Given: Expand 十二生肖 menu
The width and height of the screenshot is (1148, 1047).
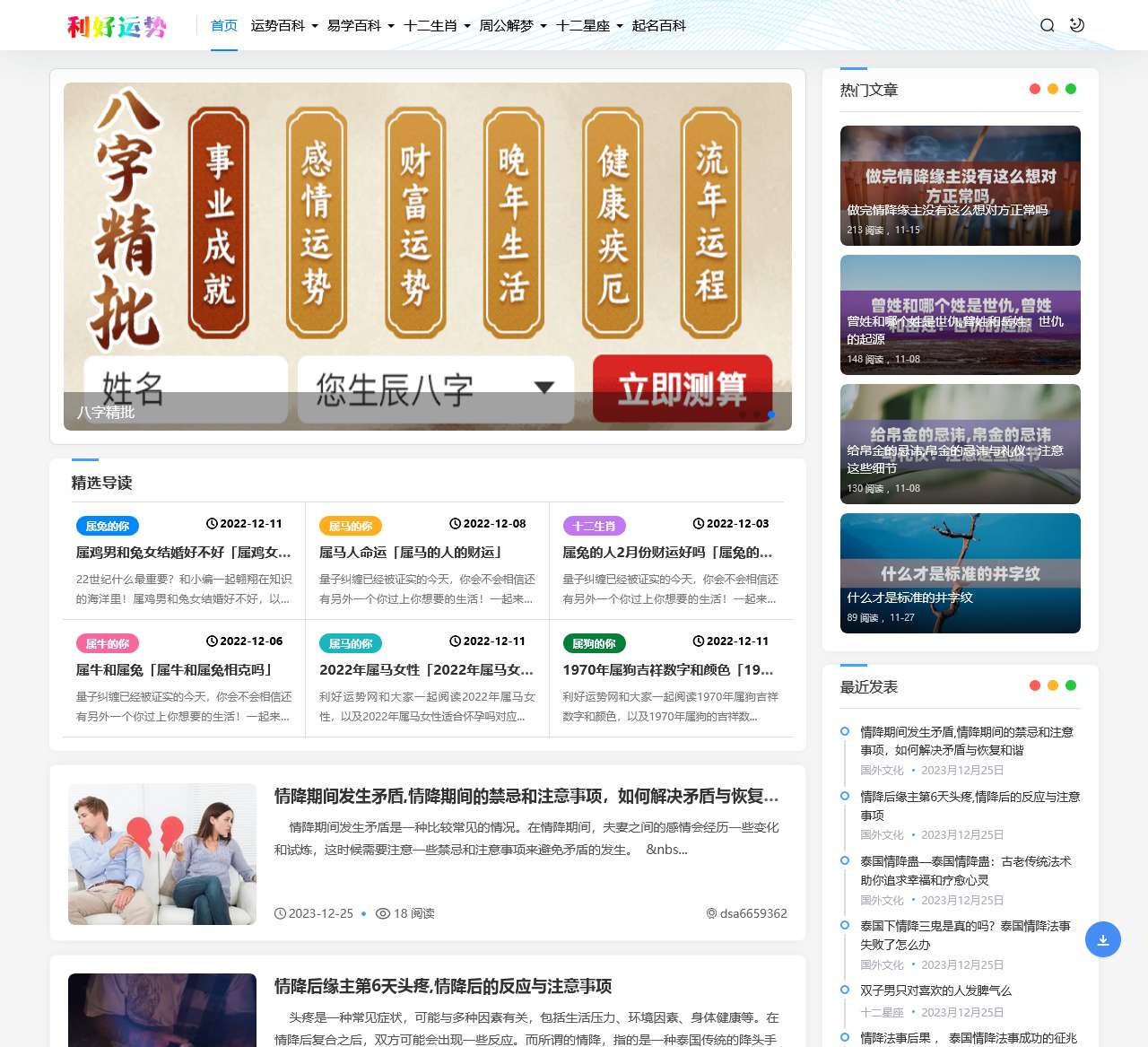Looking at the screenshot, I should 436,25.
